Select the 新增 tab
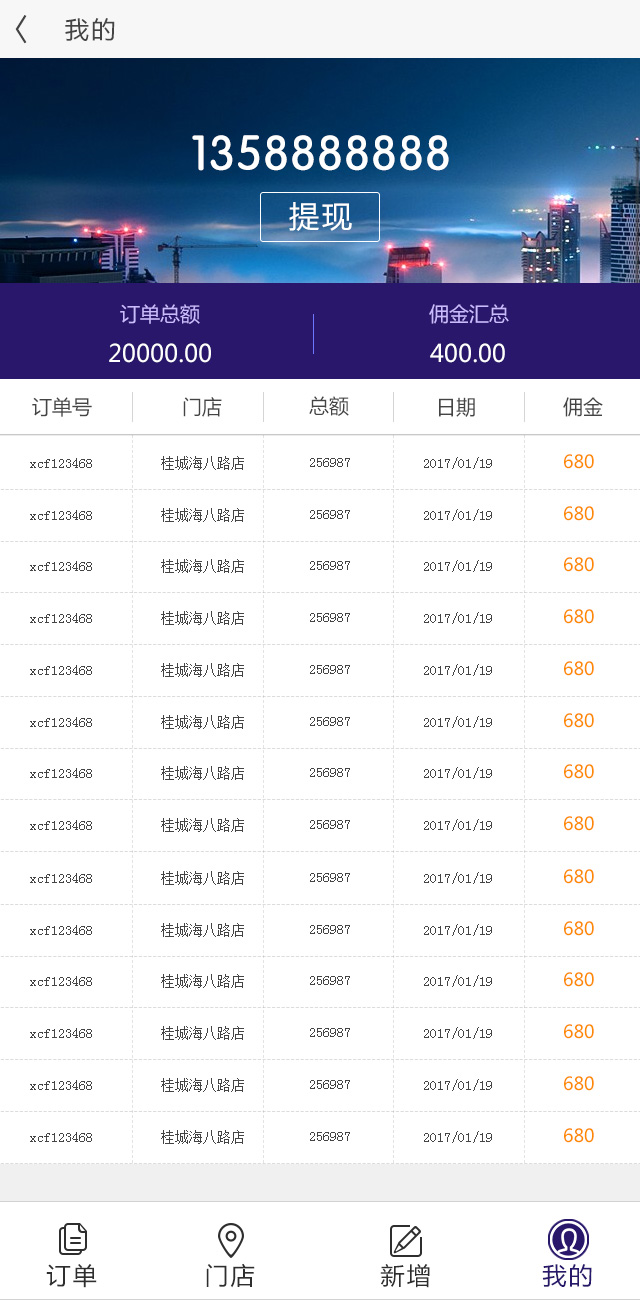The height and width of the screenshot is (1300, 640). point(405,1254)
